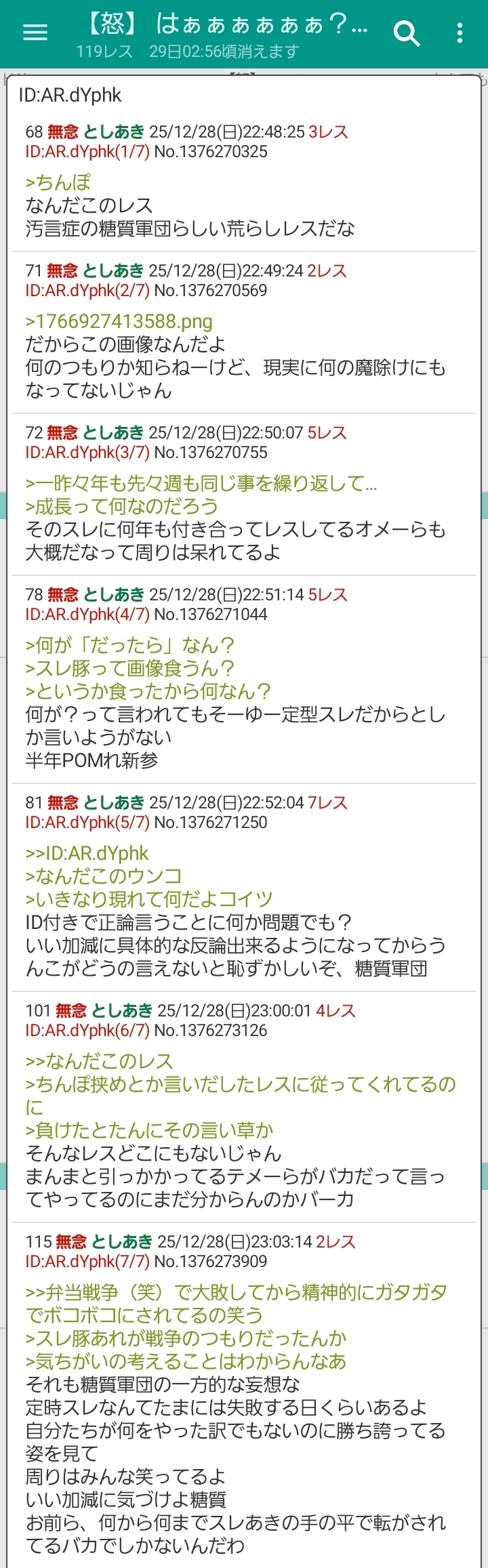This screenshot has height=1568, width=488.
Task: Open post No.1376273909
Action: pyautogui.click(x=211, y=1261)
